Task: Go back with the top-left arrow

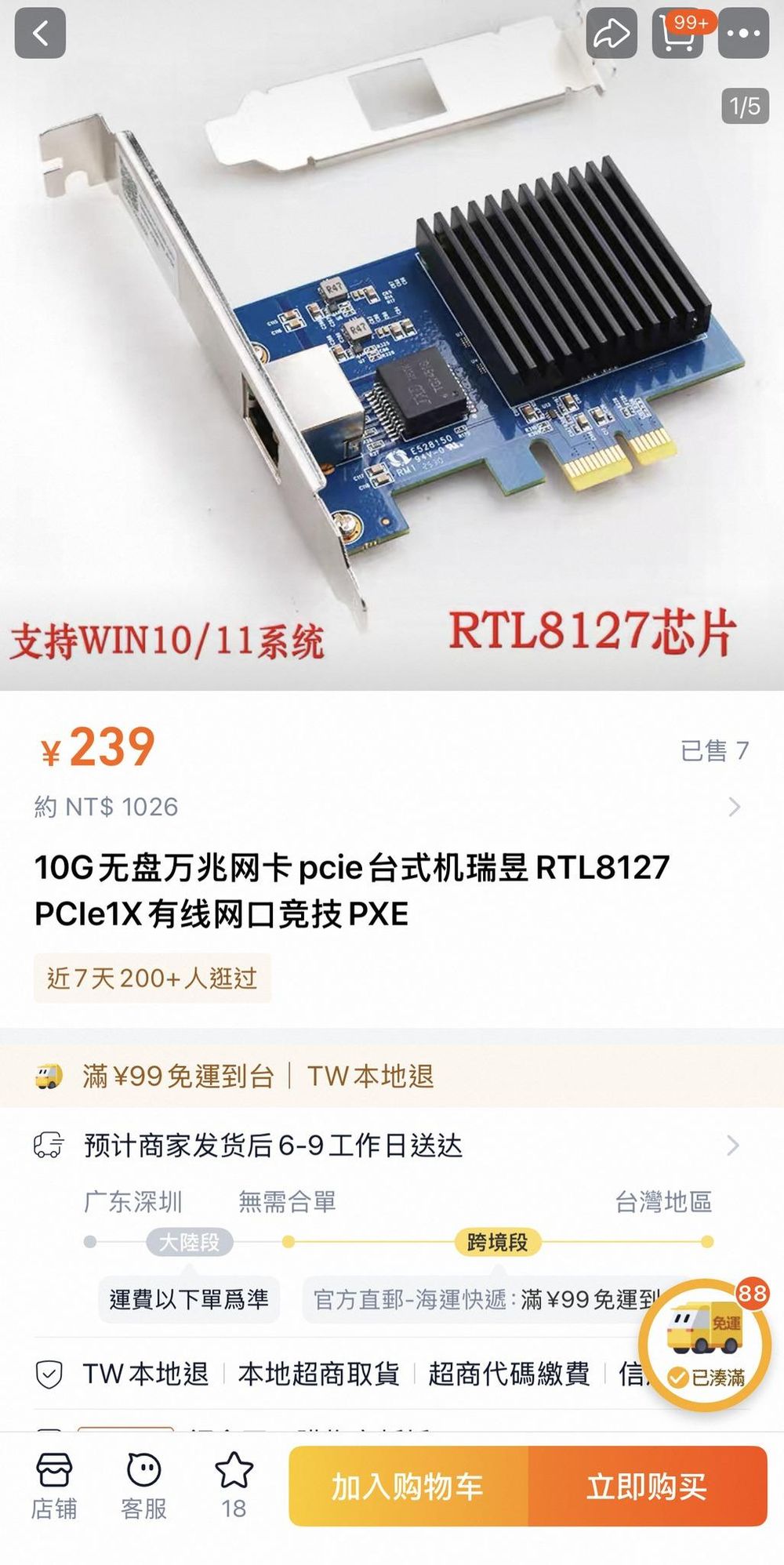Action: (40, 33)
